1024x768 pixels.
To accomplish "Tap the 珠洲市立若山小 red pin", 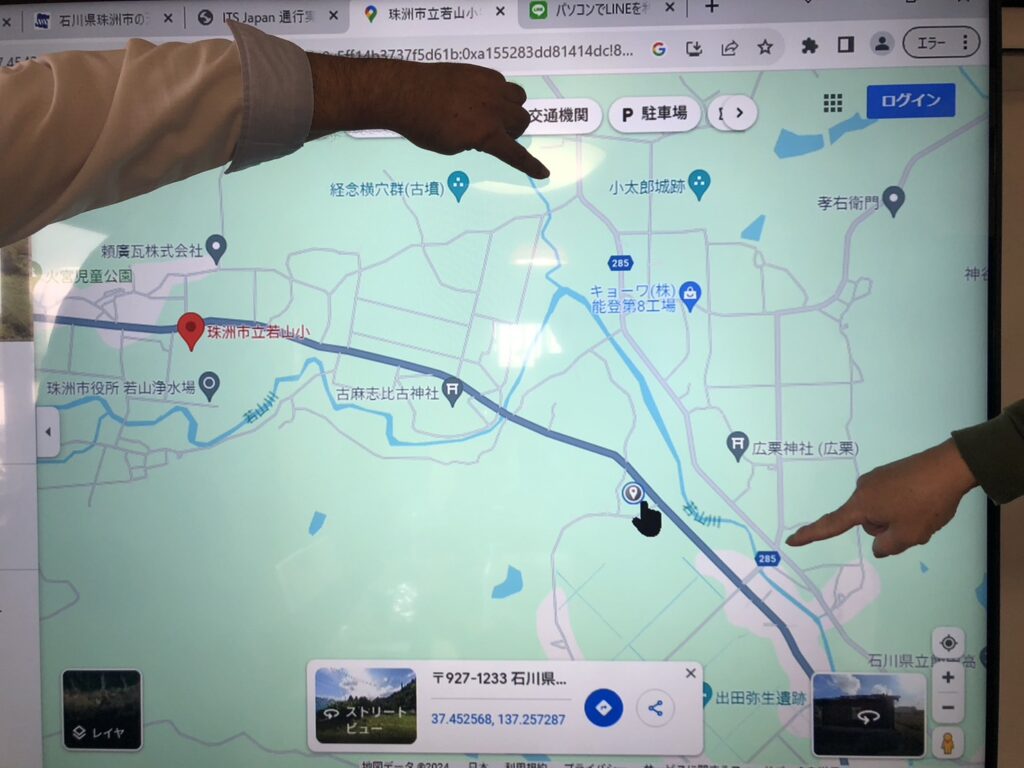I will (190, 328).
